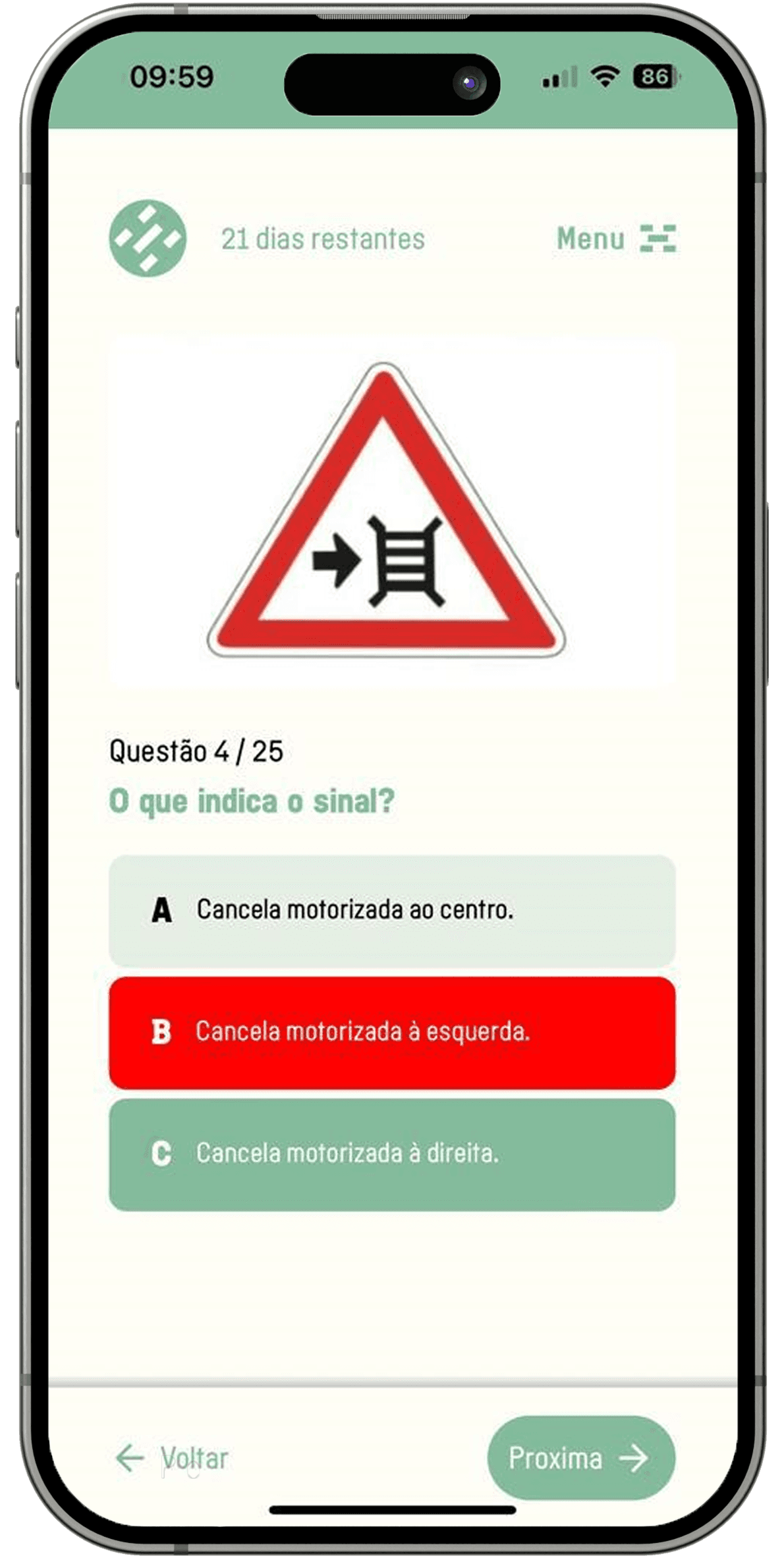Tap Voltar to go back

[173, 1458]
